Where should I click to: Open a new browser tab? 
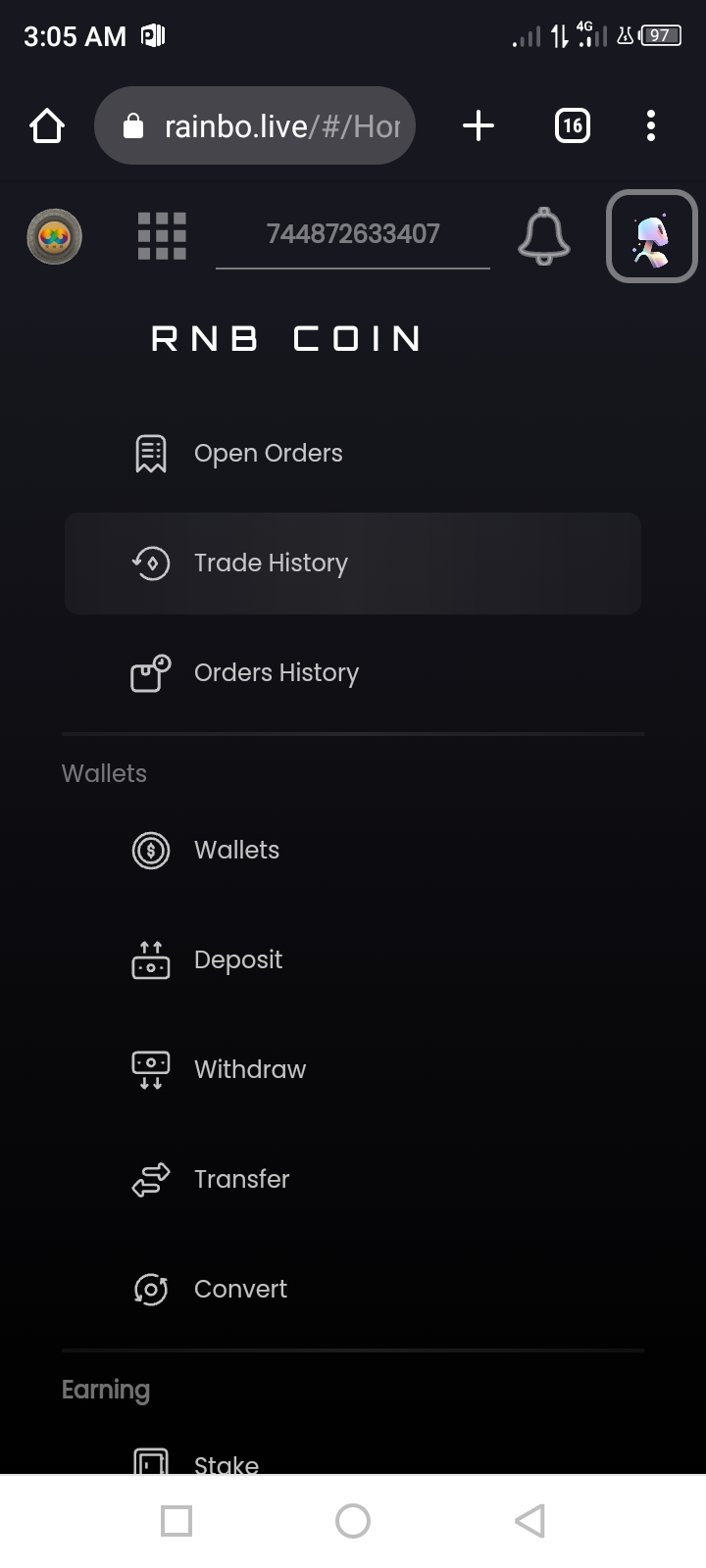click(x=478, y=125)
